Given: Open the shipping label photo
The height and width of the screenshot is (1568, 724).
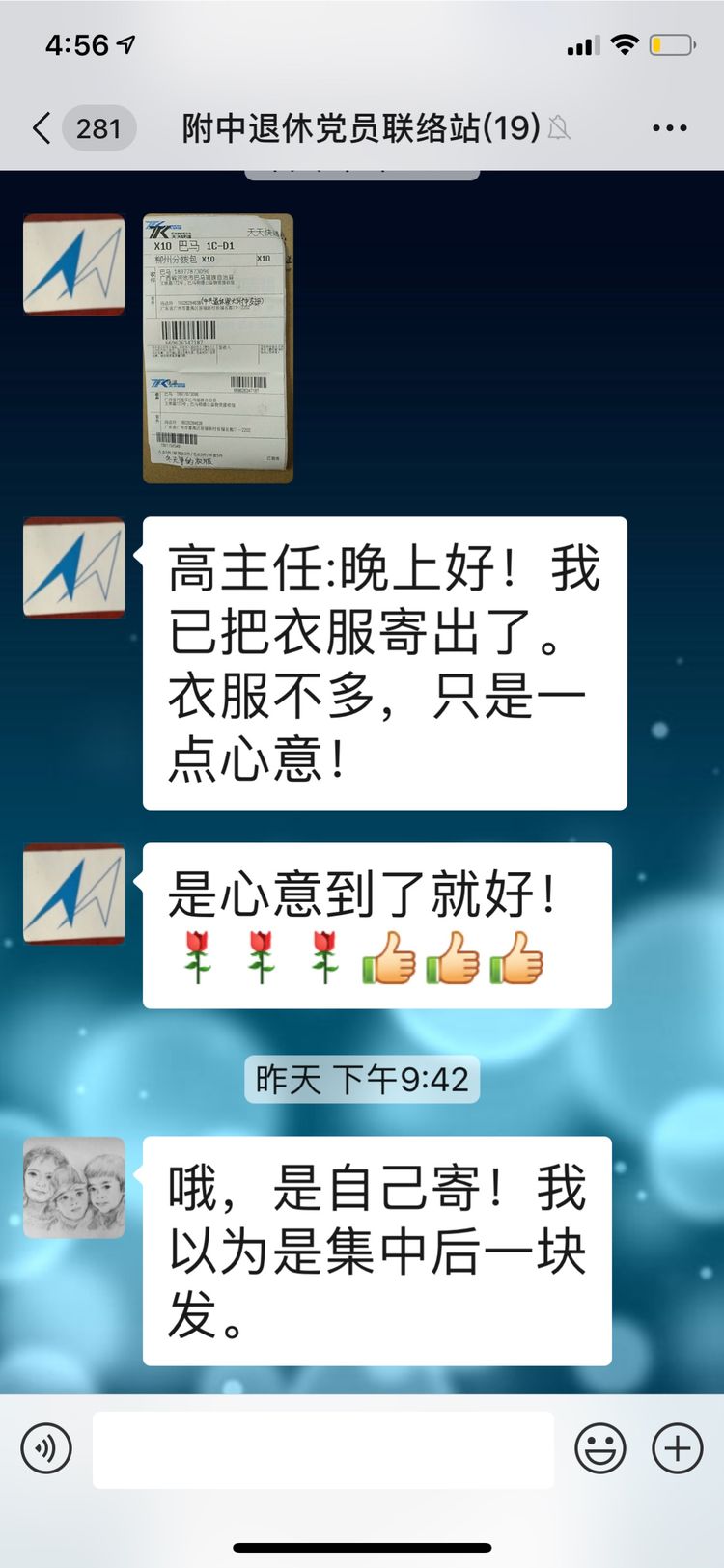Looking at the screenshot, I should coord(218,348).
